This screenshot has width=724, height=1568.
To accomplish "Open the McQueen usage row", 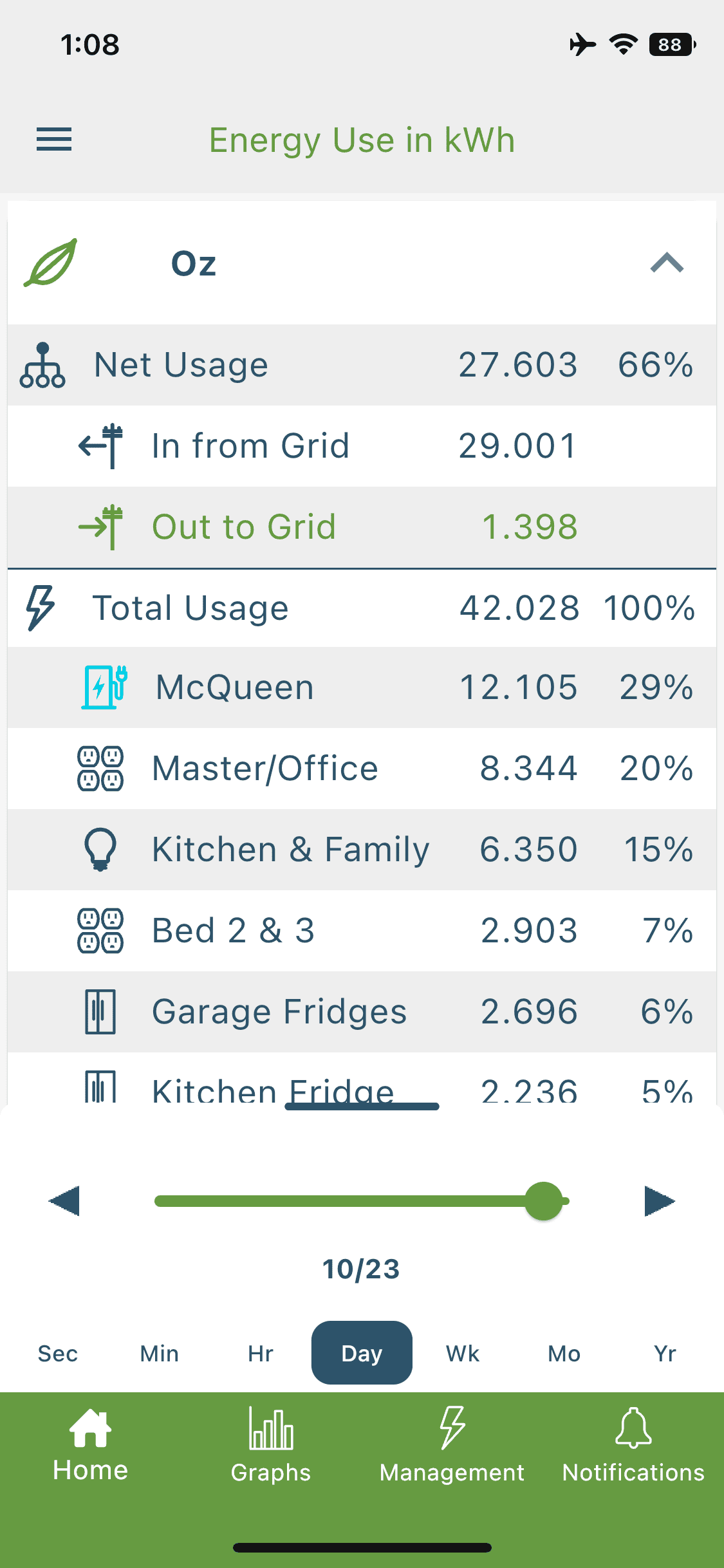I will coord(362,687).
